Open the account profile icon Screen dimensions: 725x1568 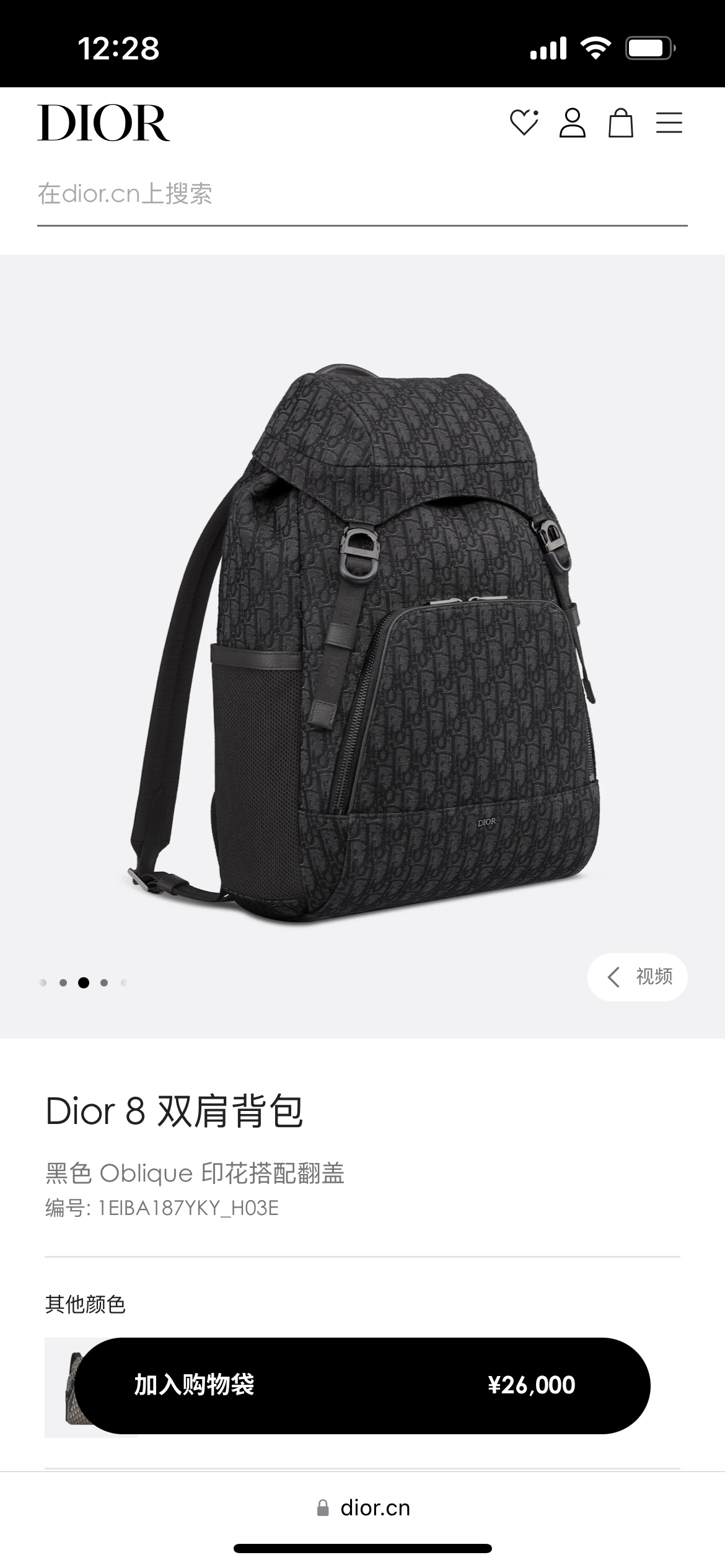[573, 123]
